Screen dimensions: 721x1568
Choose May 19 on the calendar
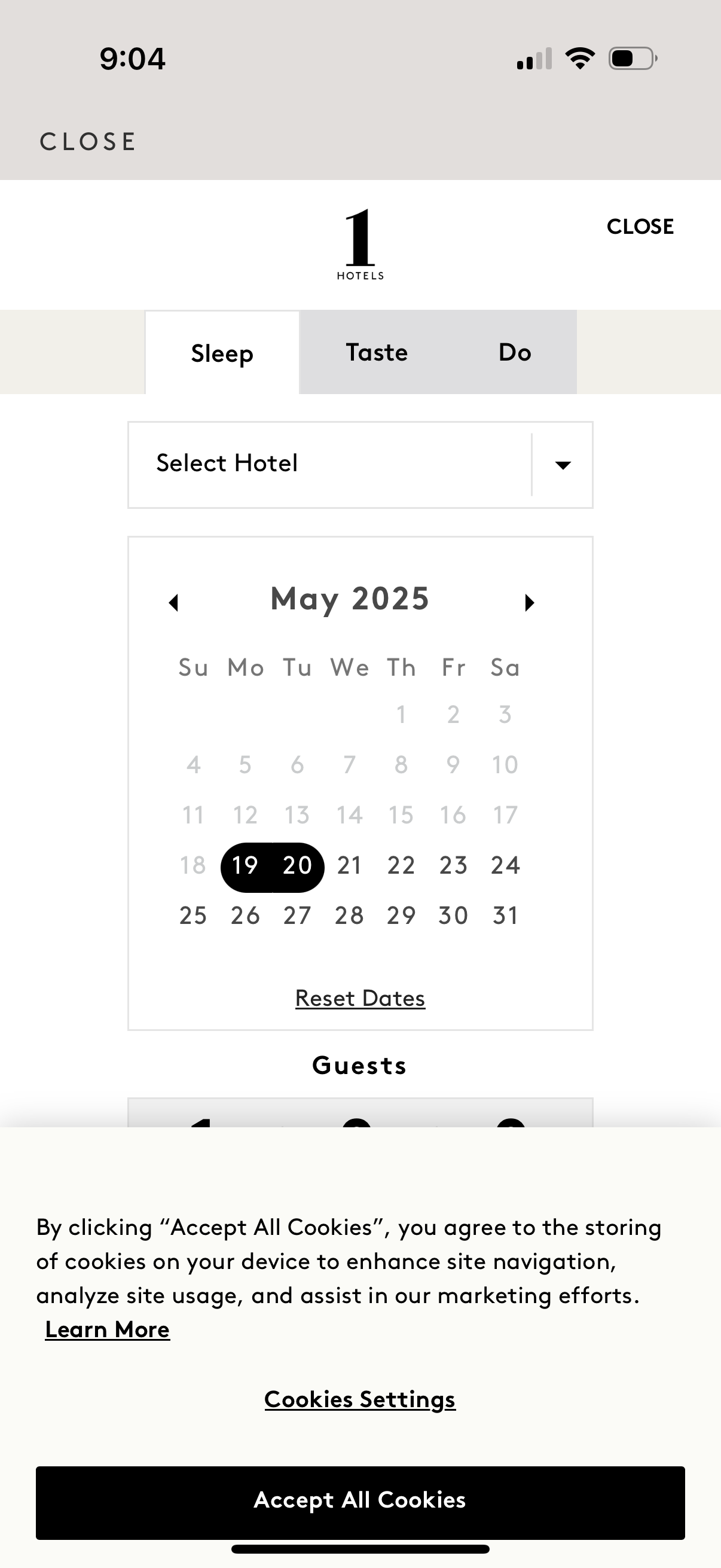point(245,865)
